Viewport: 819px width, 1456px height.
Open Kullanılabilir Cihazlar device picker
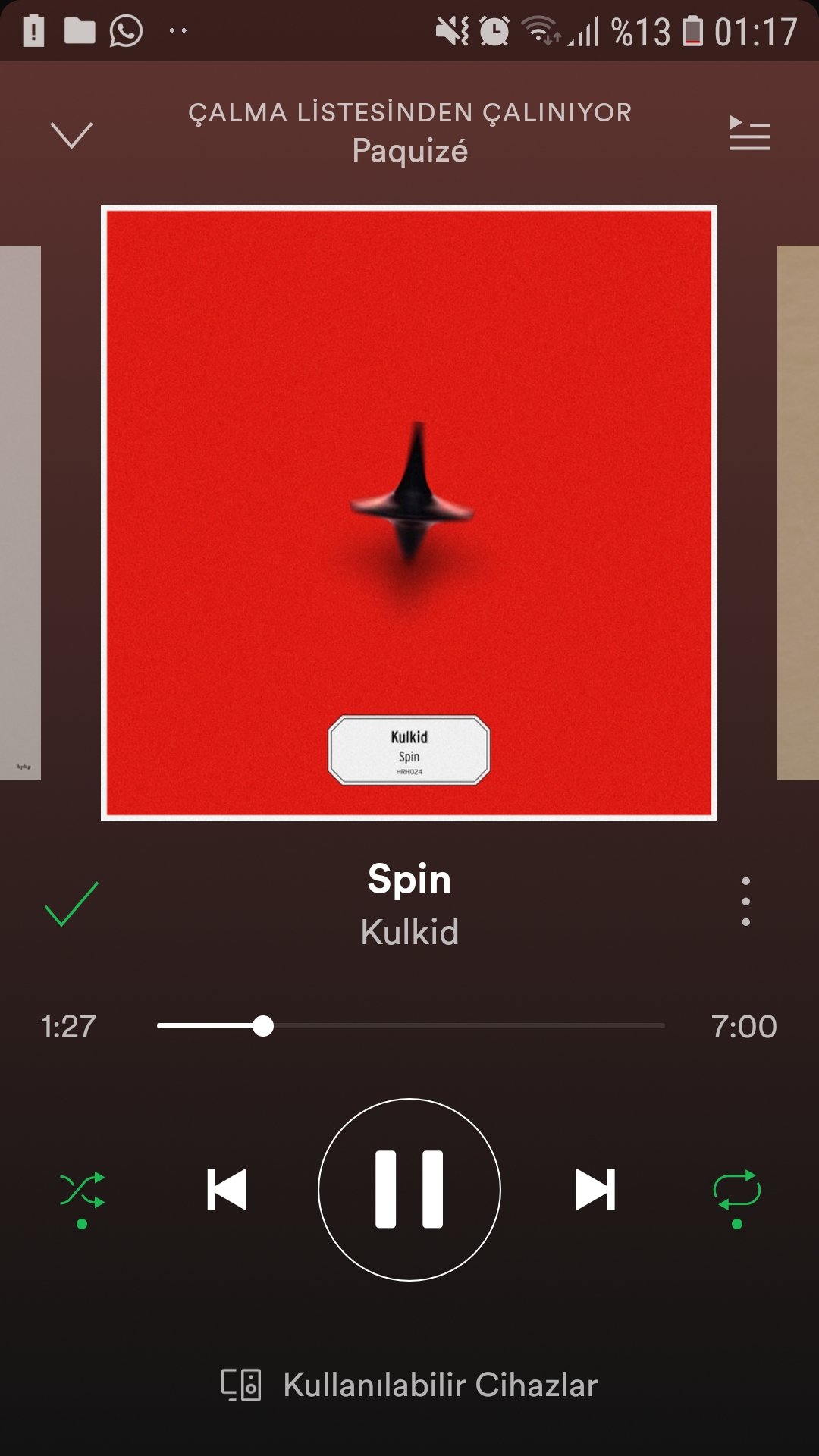(409, 1385)
